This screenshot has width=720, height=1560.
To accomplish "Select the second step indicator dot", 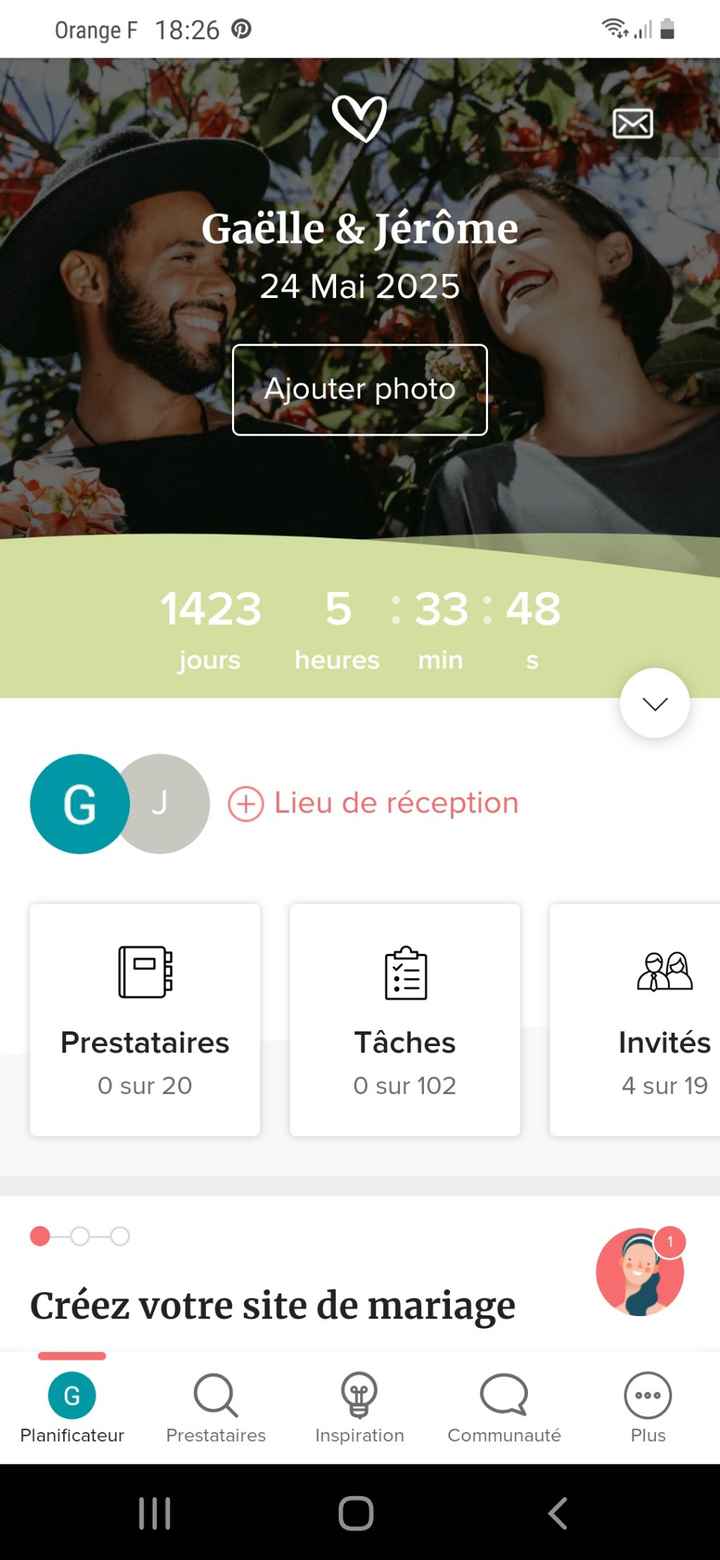I will [x=80, y=1236].
